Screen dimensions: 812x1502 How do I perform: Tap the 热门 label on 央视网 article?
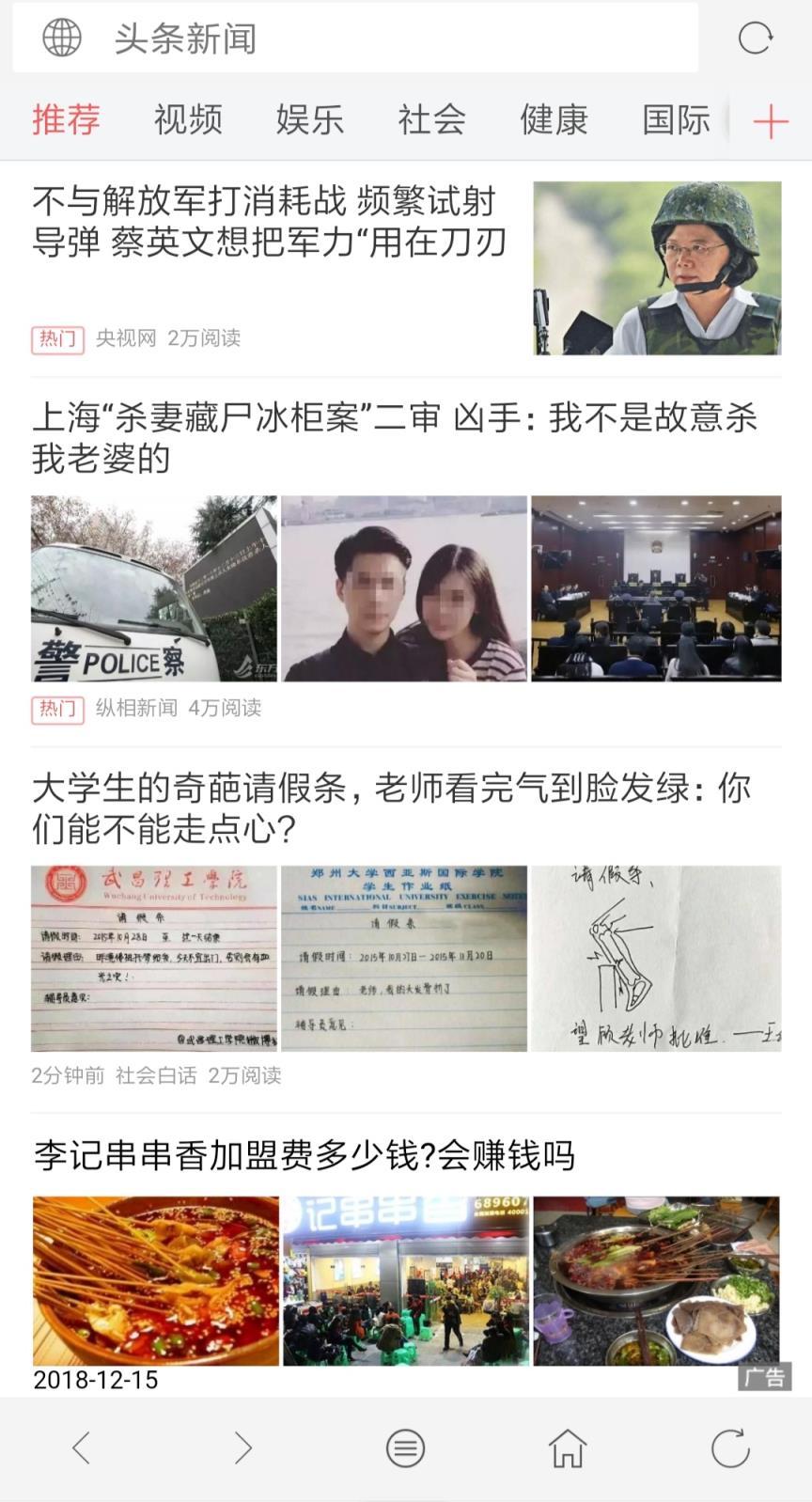(x=57, y=340)
